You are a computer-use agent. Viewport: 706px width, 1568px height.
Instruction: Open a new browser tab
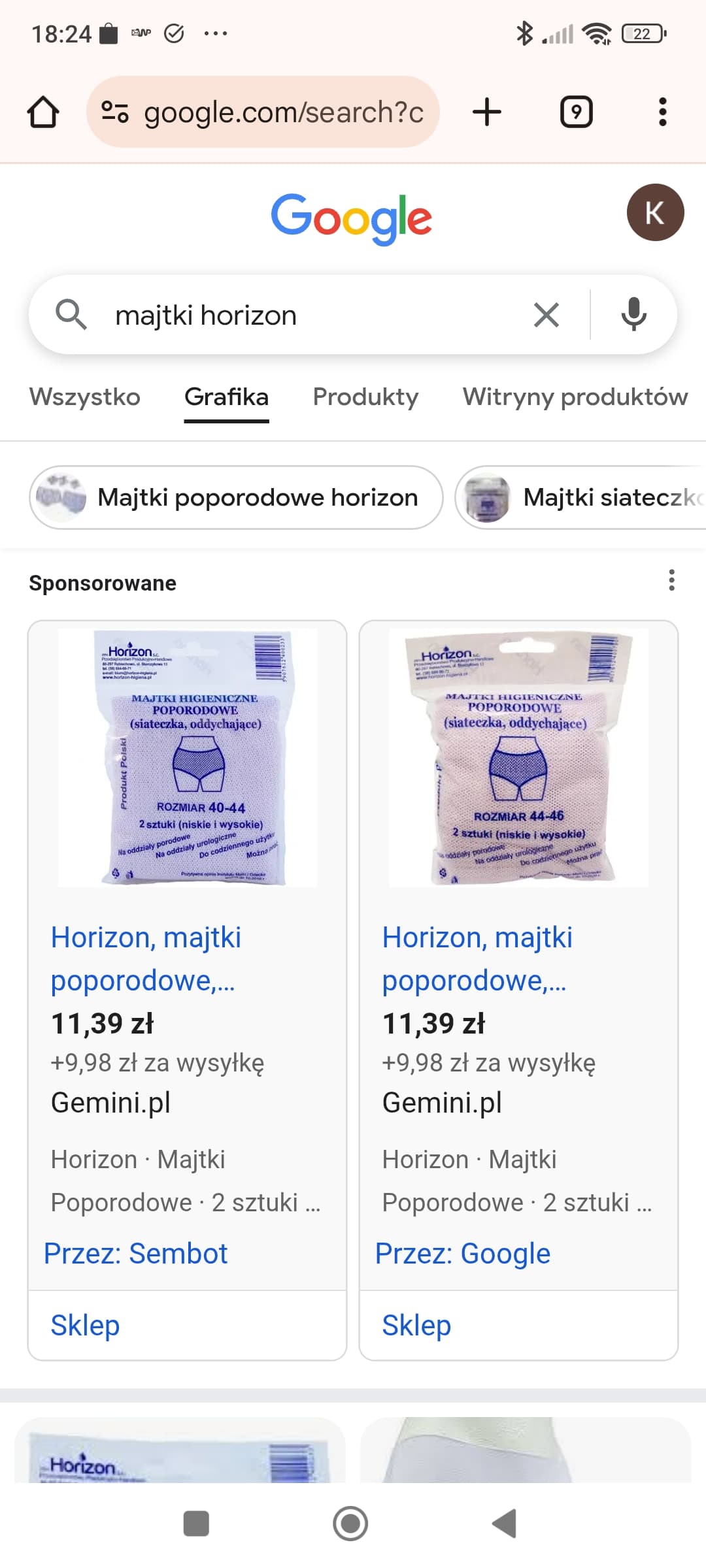[x=487, y=112]
